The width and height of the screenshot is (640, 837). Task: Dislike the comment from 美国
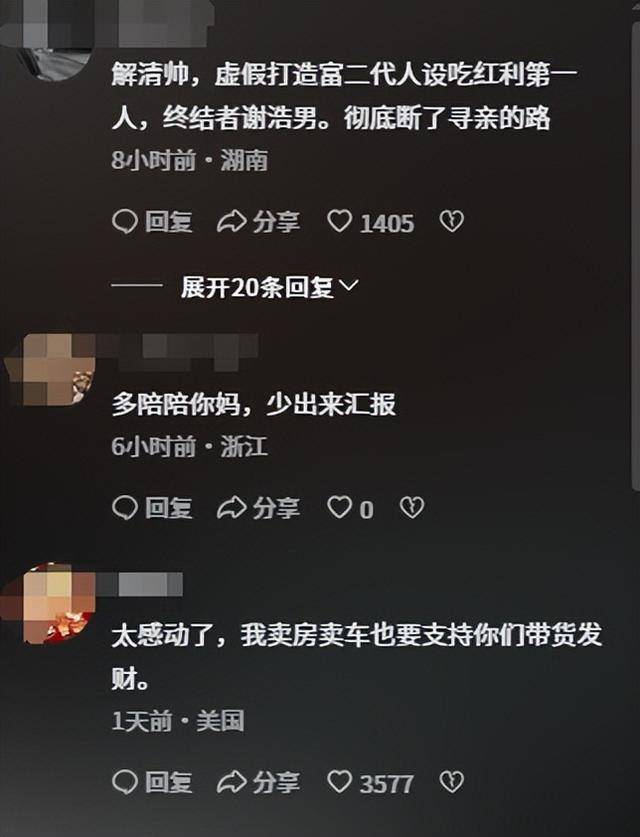pos(452,782)
